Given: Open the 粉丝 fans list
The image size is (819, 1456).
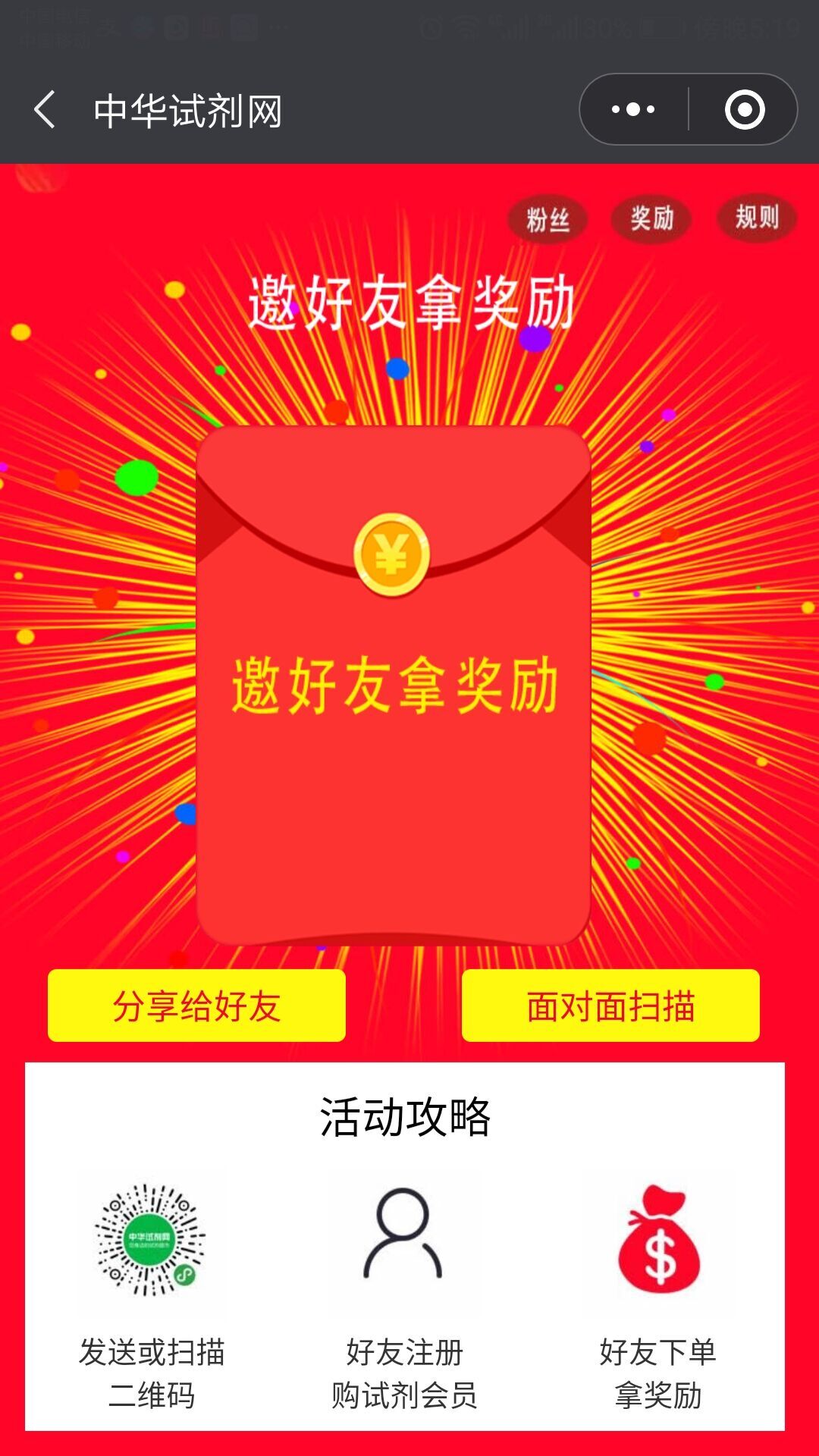Looking at the screenshot, I should pos(548,220).
